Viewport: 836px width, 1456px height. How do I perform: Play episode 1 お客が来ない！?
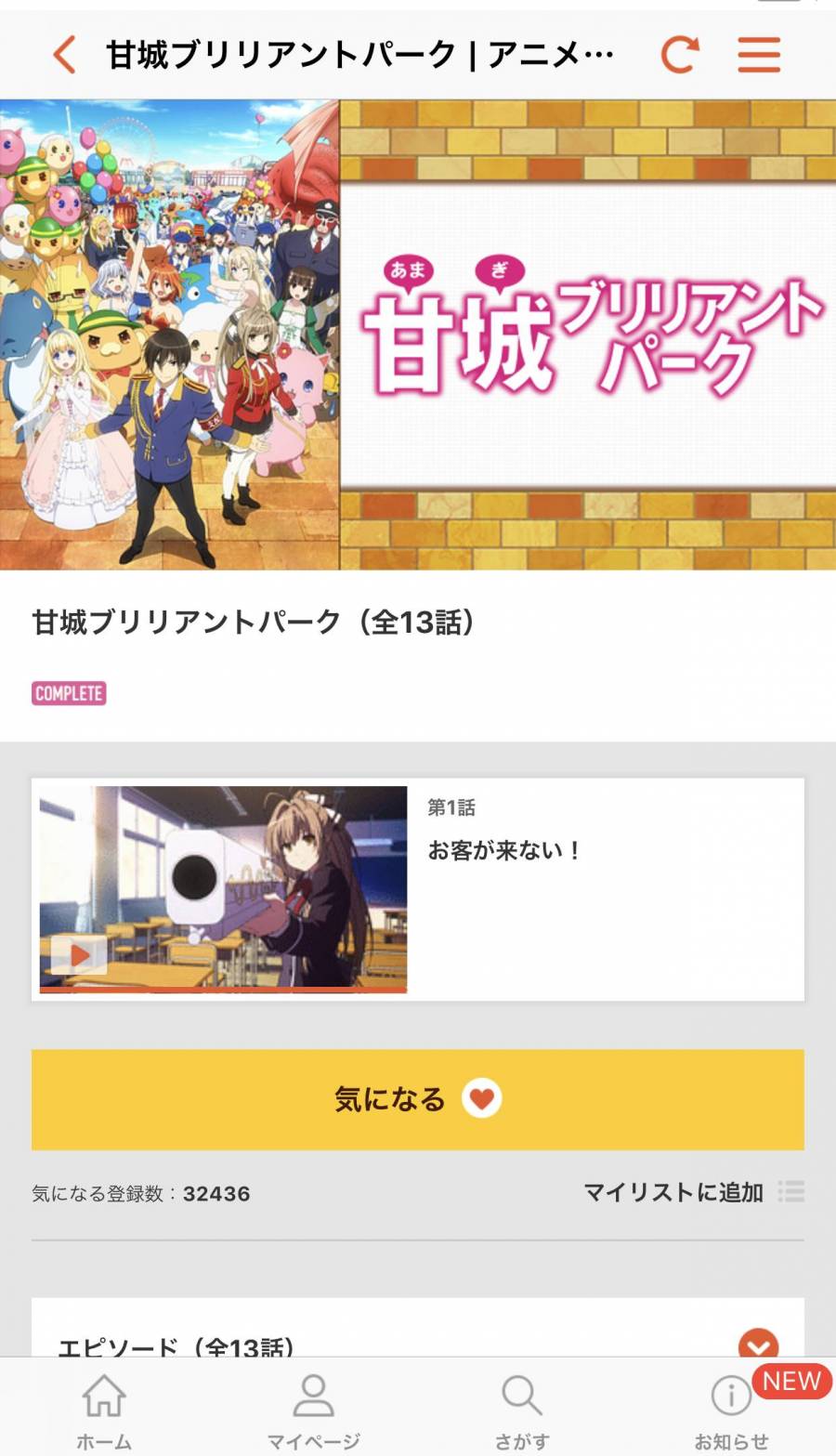tap(223, 889)
